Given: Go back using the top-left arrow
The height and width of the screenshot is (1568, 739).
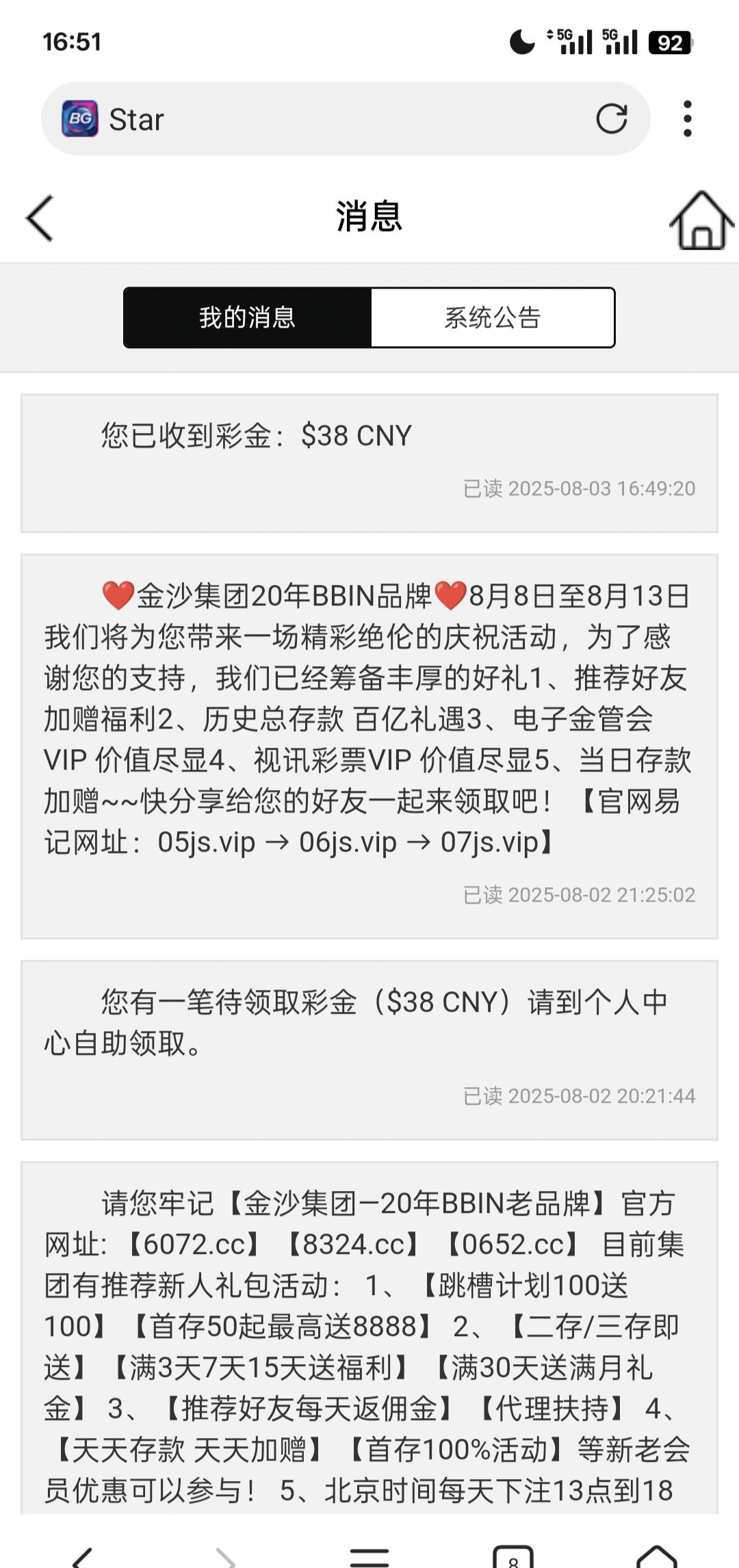Looking at the screenshot, I should click(x=40, y=218).
